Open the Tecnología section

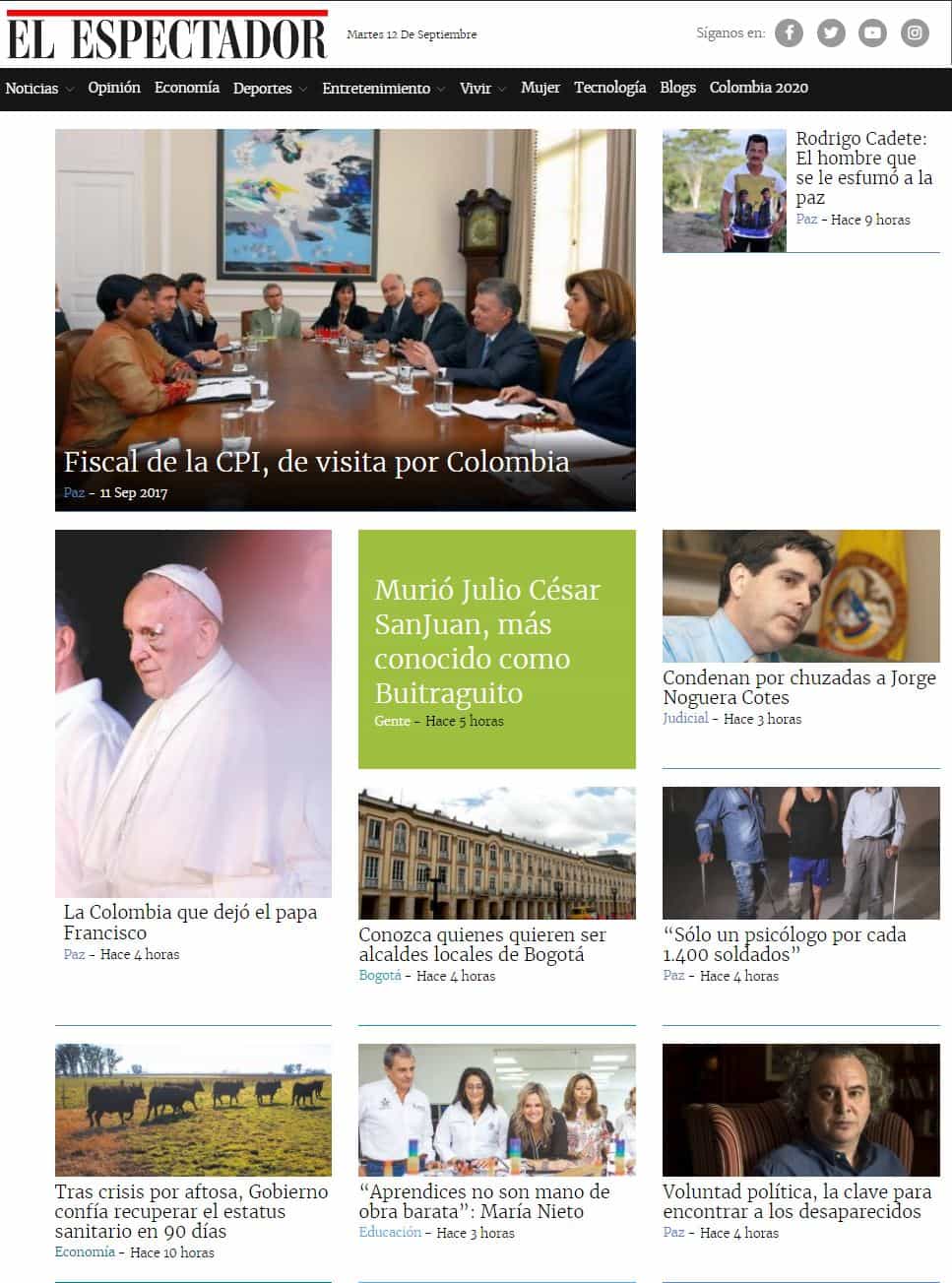click(609, 88)
